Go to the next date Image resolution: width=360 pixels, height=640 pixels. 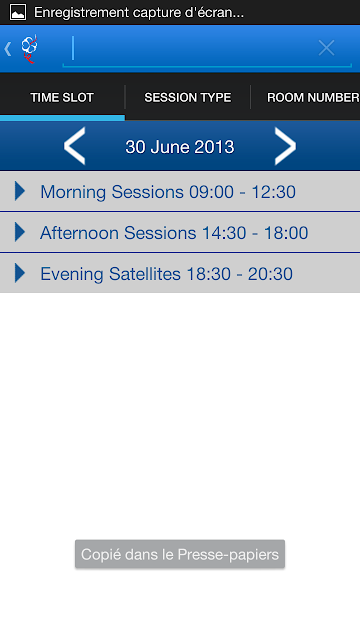tap(285, 146)
